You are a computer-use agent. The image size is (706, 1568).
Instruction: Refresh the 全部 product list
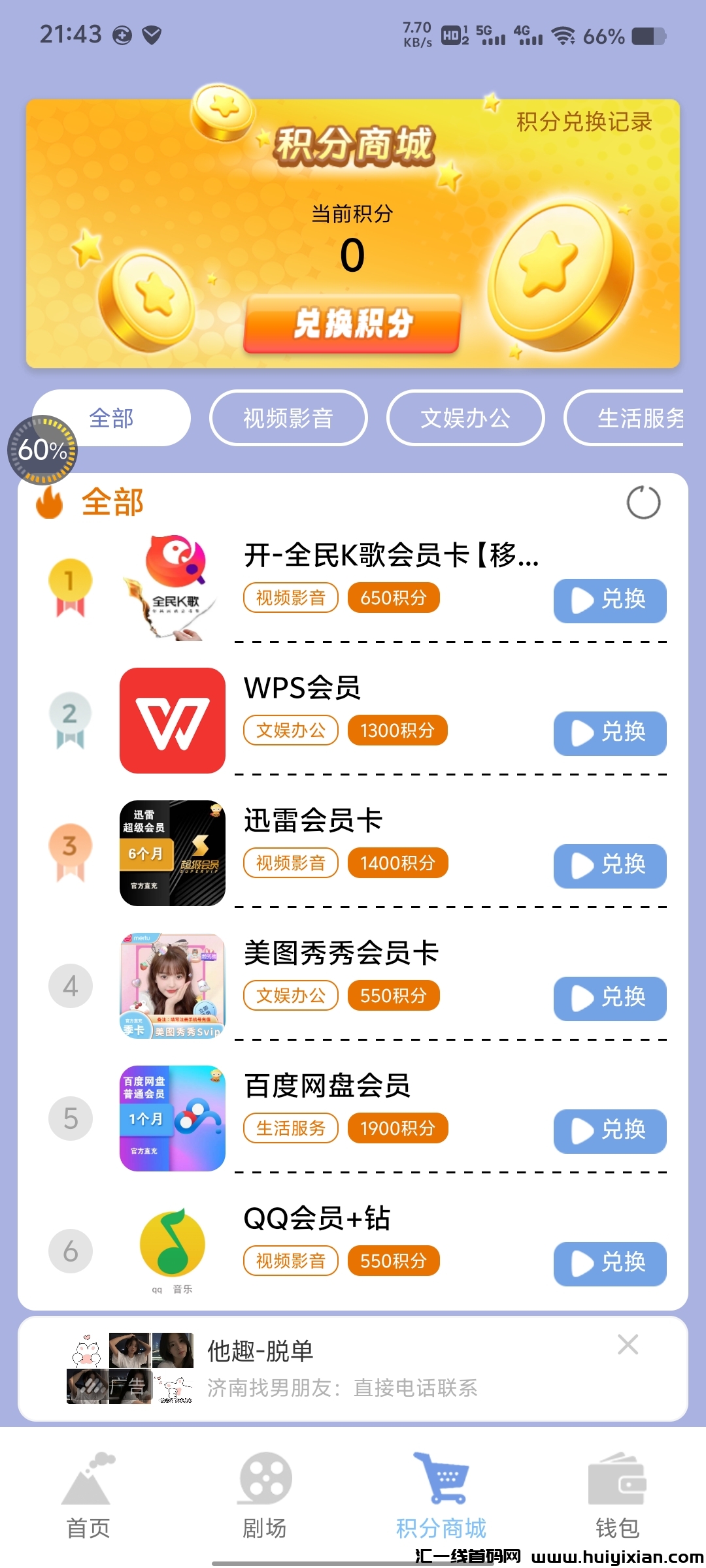pyautogui.click(x=643, y=502)
